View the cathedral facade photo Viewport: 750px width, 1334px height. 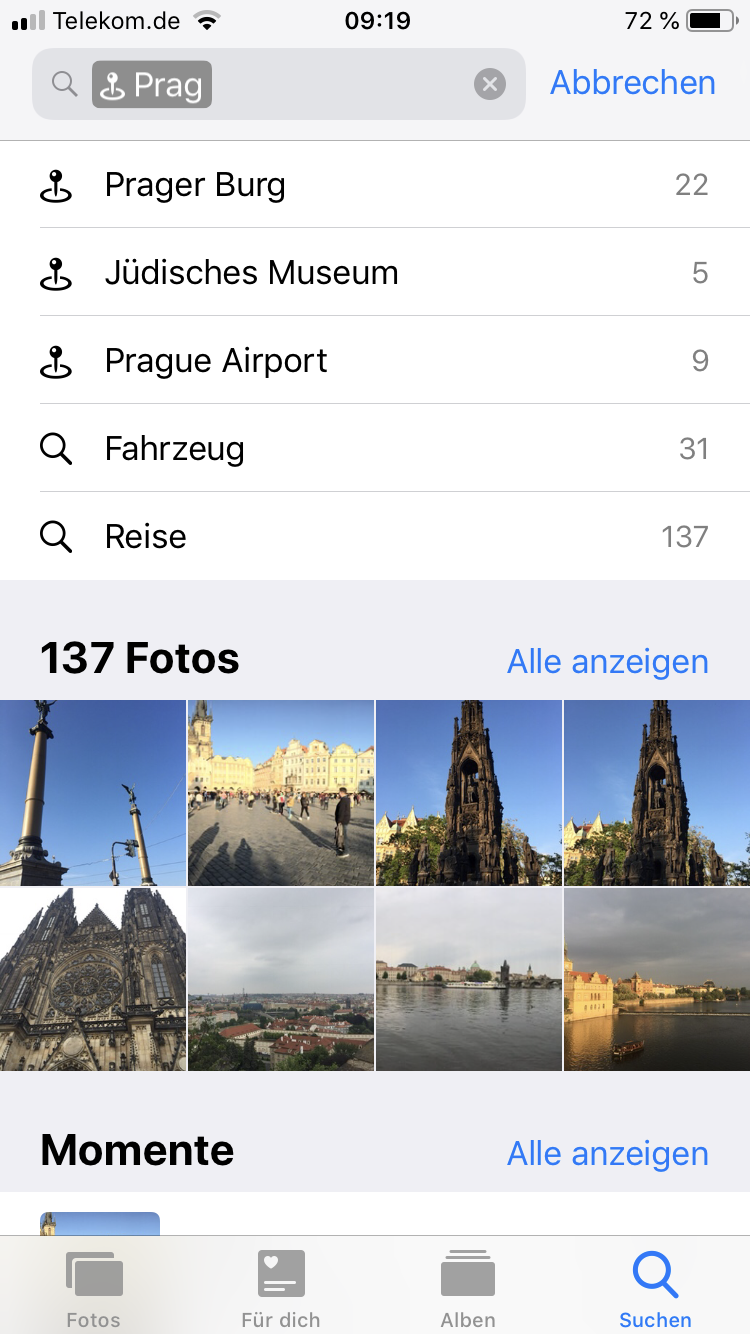tap(93, 980)
